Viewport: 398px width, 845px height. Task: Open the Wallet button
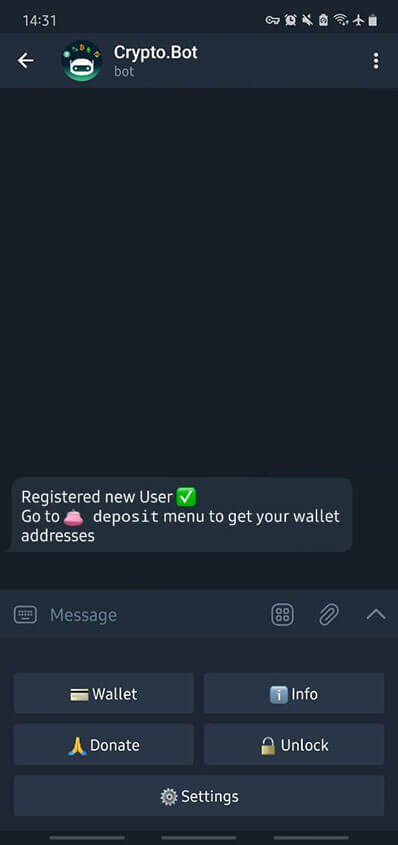[104, 694]
